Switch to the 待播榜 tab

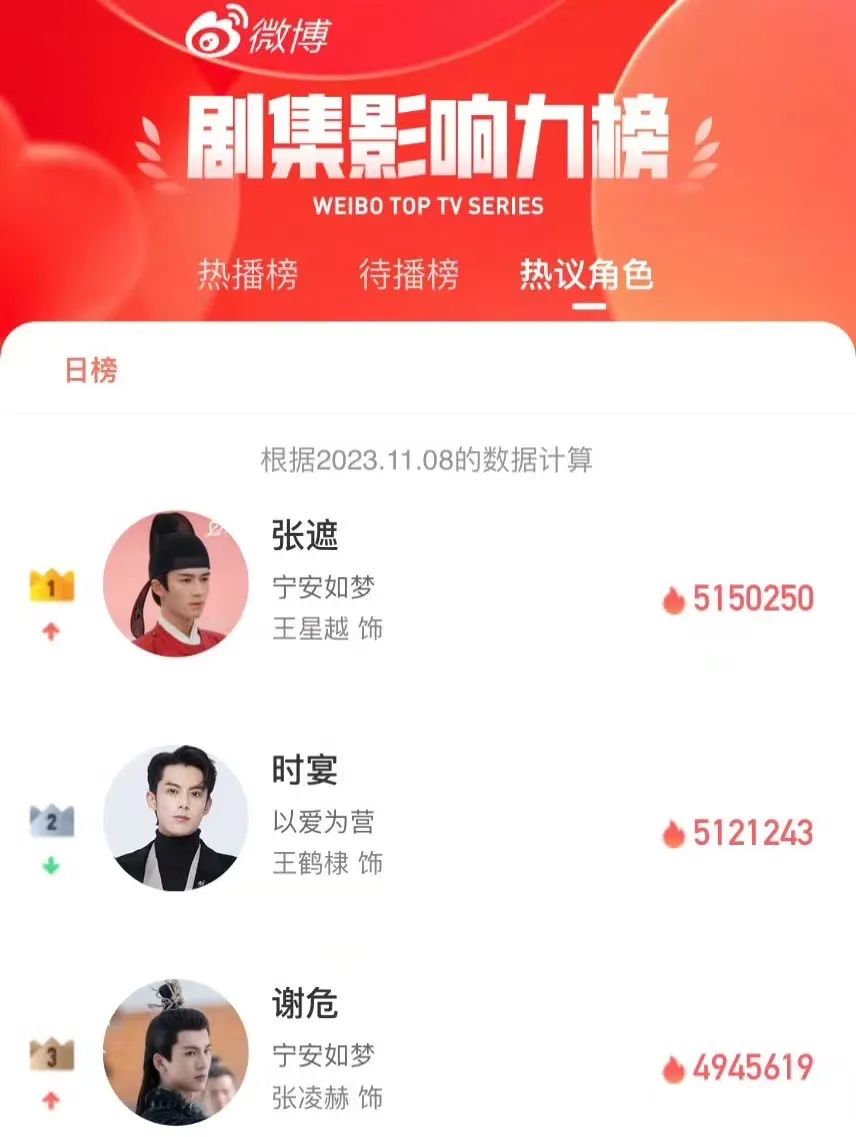tap(408, 274)
